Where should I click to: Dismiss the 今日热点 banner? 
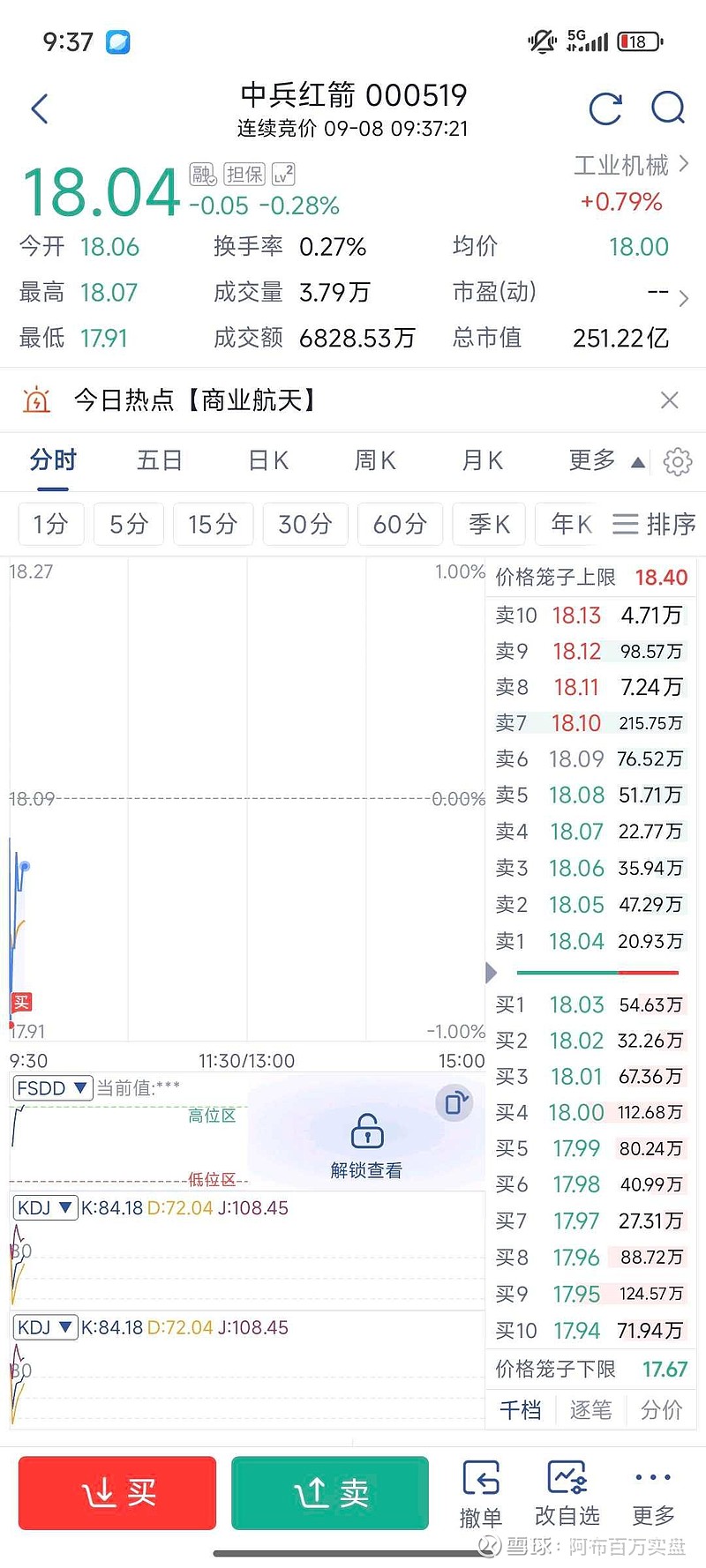(x=670, y=400)
